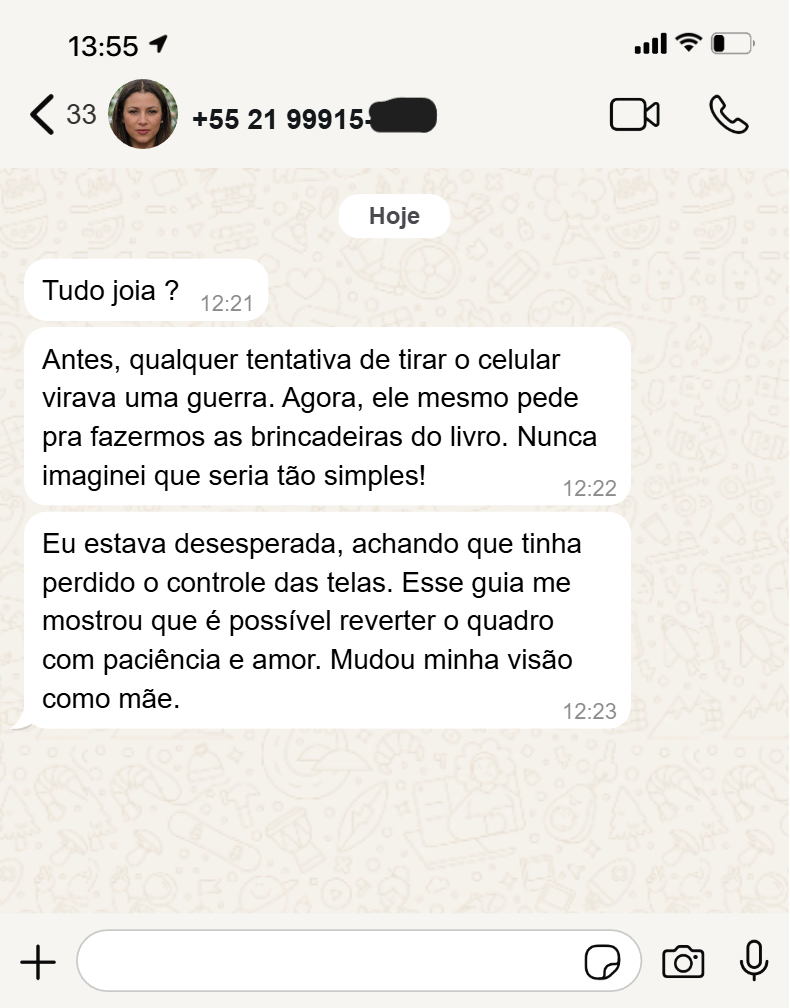Focus the message text field
Screen dimensions: 790x1008
click(x=330, y=962)
